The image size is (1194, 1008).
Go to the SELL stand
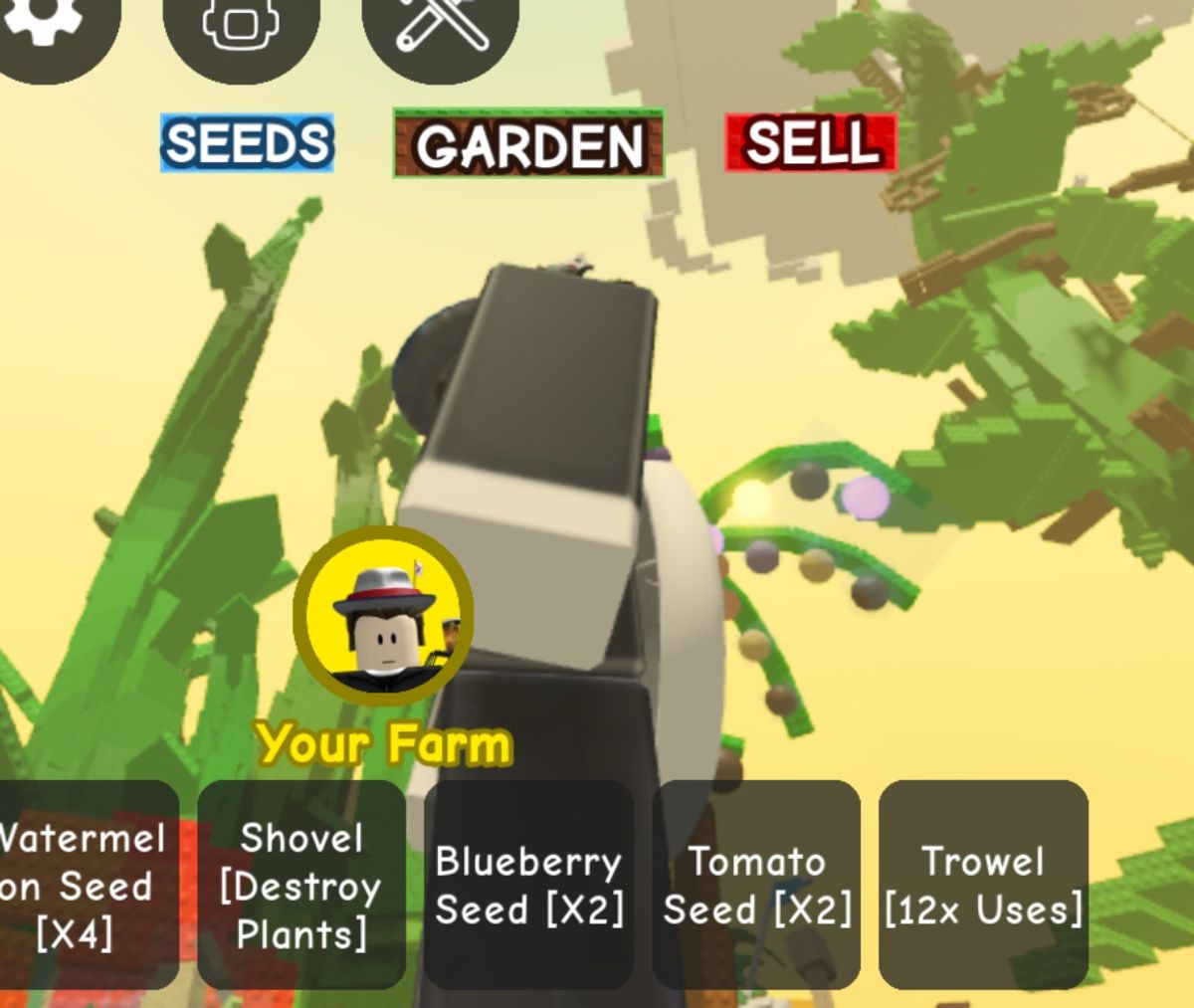(x=811, y=143)
